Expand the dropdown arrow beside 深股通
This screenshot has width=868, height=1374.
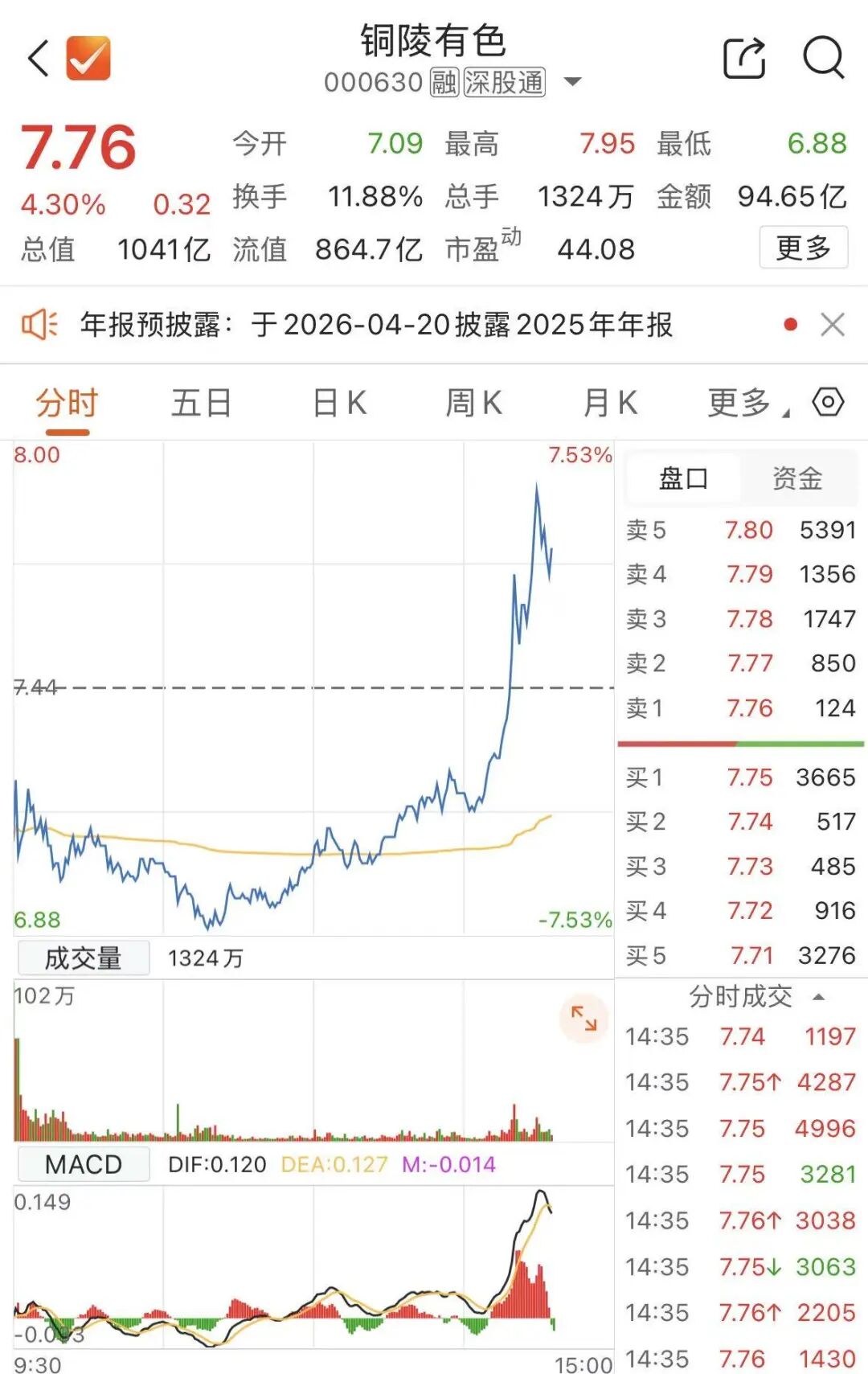point(573,82)
